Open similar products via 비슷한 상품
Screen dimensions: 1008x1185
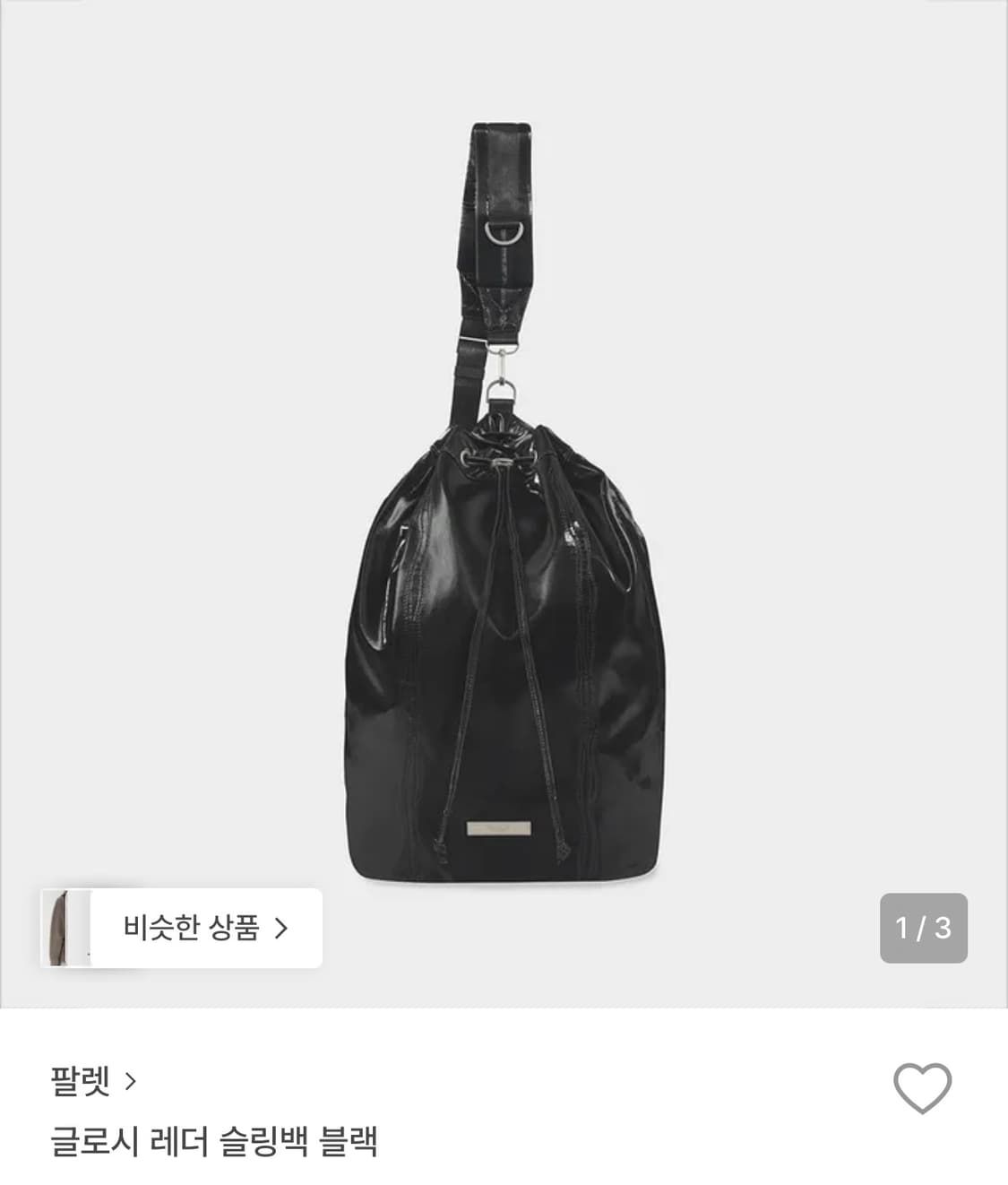click(x=206, y=928)
